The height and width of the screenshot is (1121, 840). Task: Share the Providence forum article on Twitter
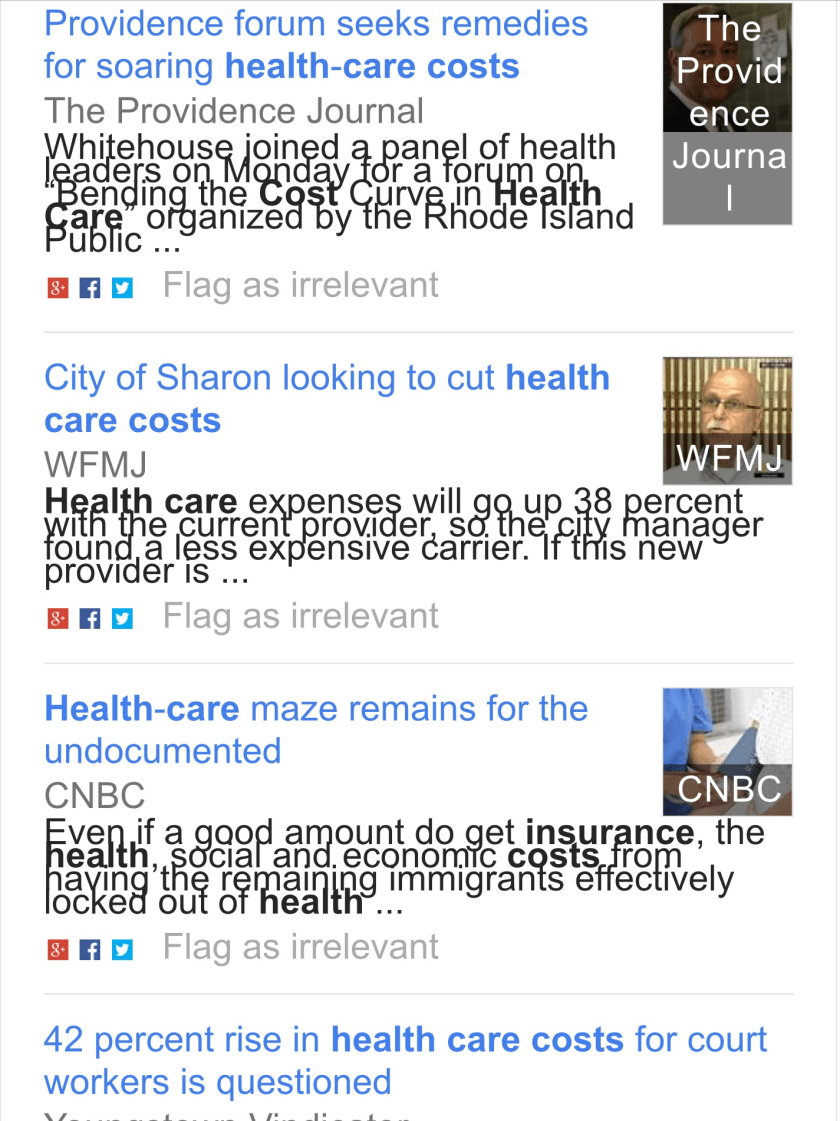pyautogui.click(x=122, y=289)
